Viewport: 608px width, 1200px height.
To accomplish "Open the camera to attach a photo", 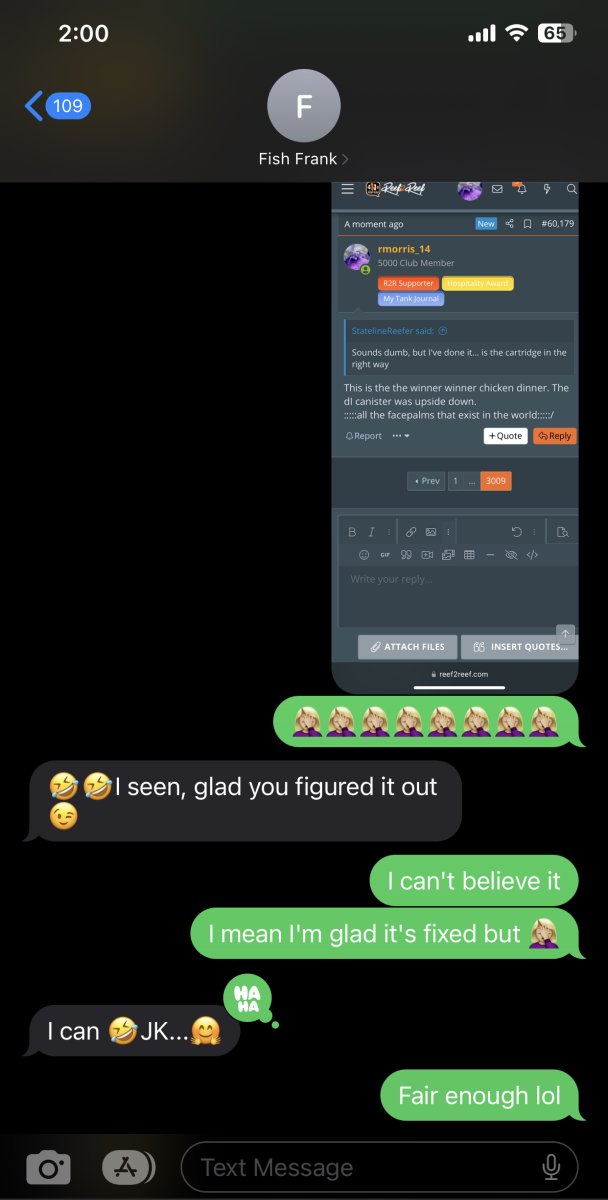I will pos(48,1167).
